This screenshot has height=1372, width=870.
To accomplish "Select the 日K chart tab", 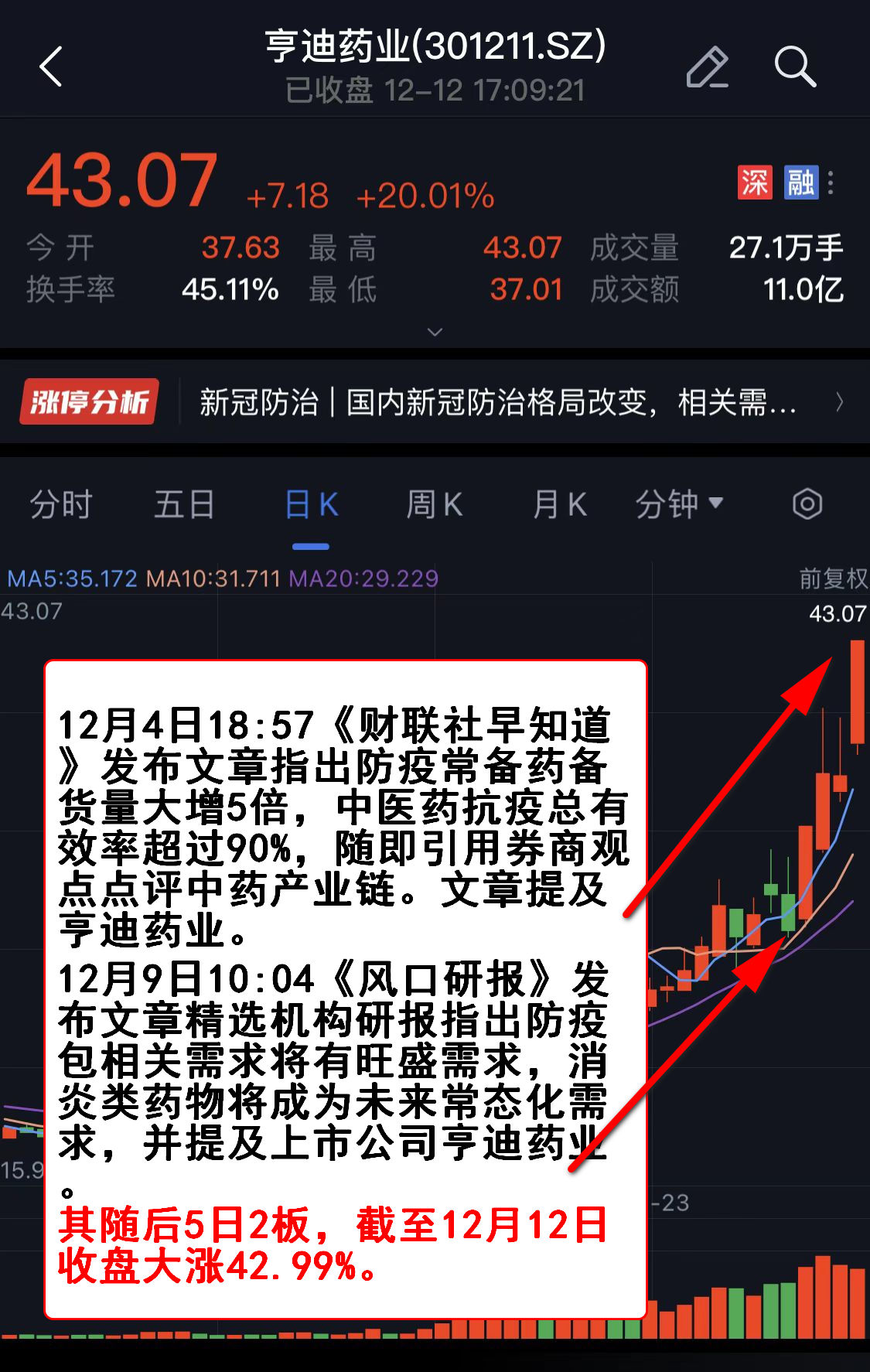I will coord(311,505).
